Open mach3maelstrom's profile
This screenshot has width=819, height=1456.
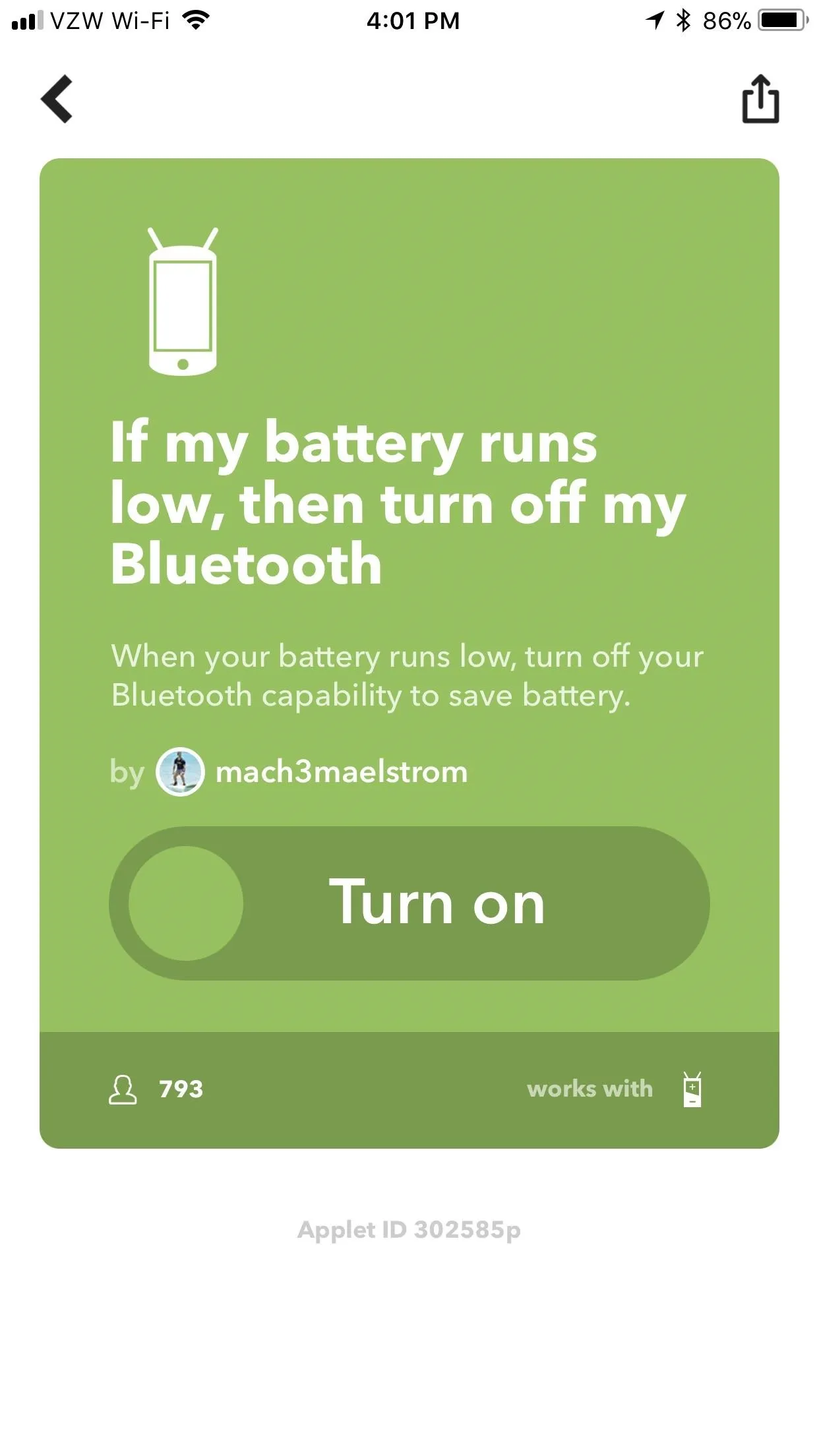click(x=312, y=772)
